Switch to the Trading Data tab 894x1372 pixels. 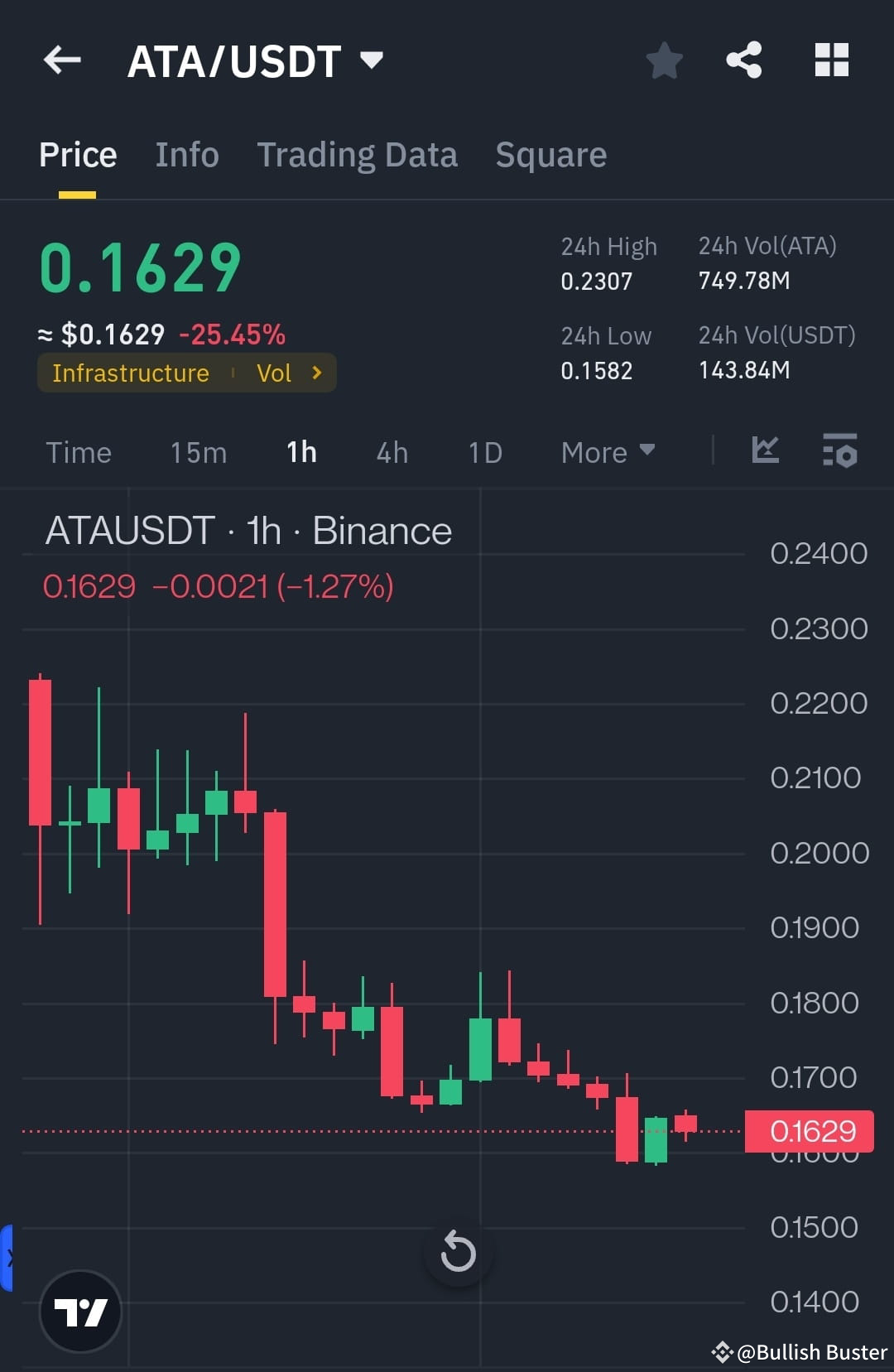click(358, 154)
